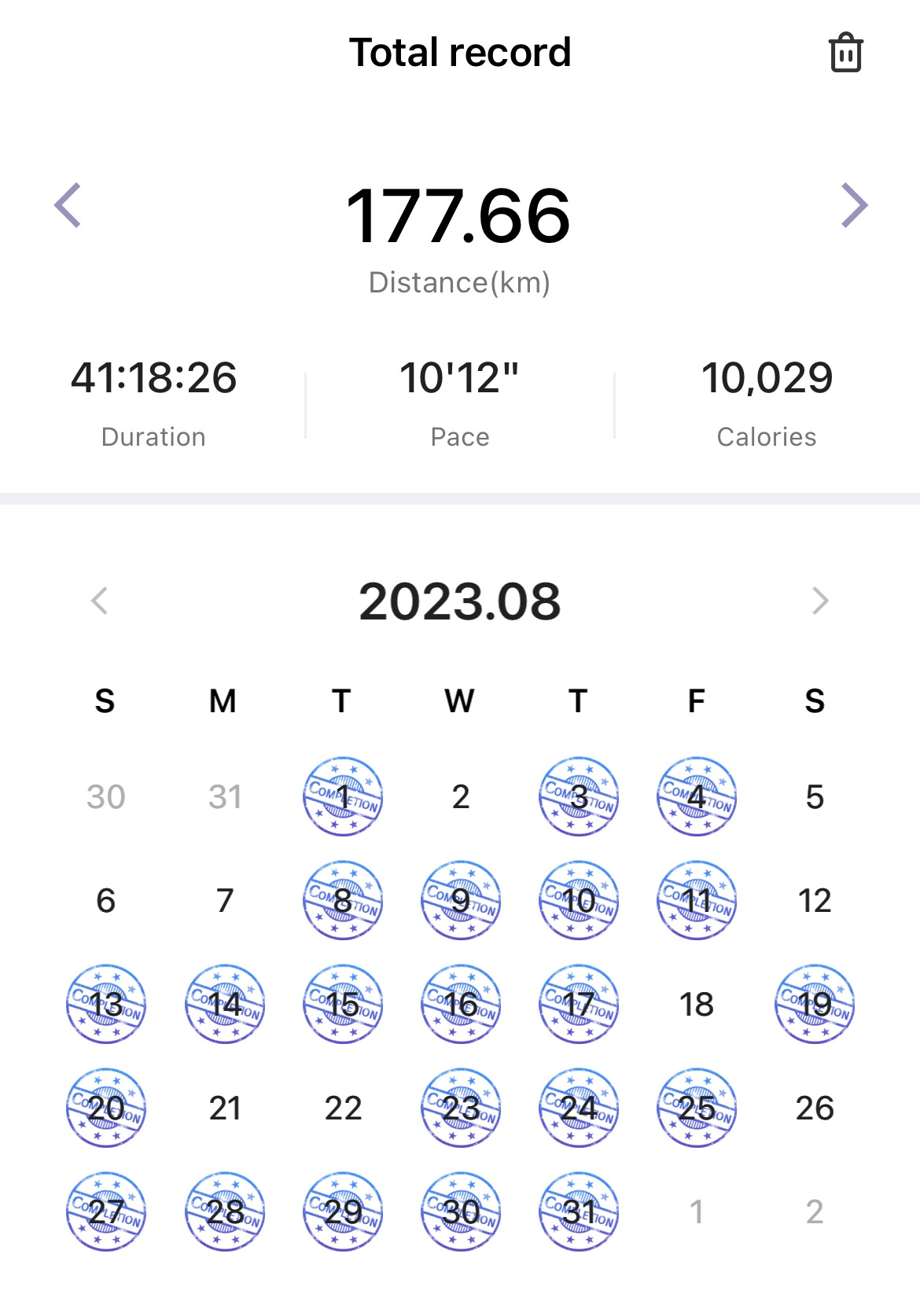Viewport: 920px width, 1316px height.
Task: Choose August 24 on the calendar
Action: (x=579, y=1108)
